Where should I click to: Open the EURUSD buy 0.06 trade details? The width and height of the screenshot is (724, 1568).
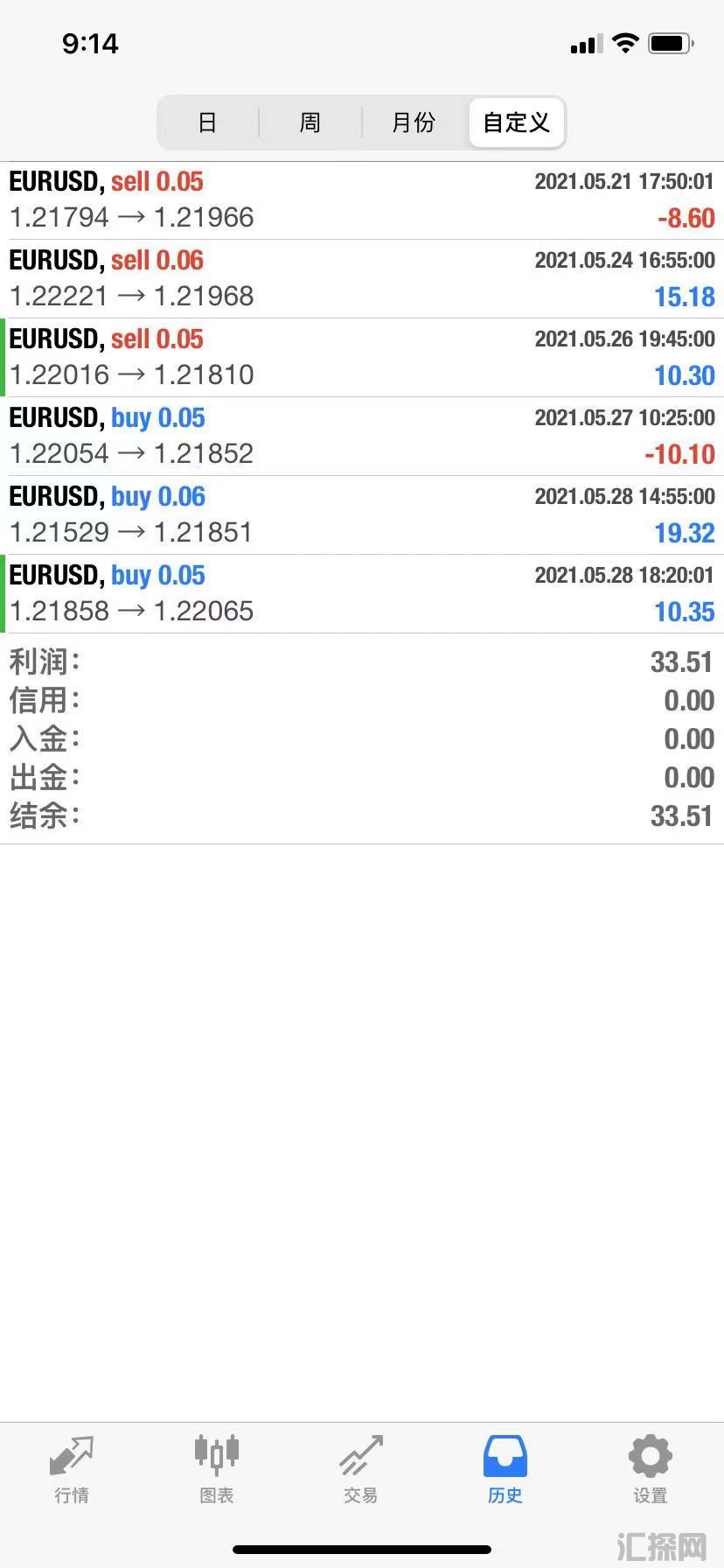point(362,515)
